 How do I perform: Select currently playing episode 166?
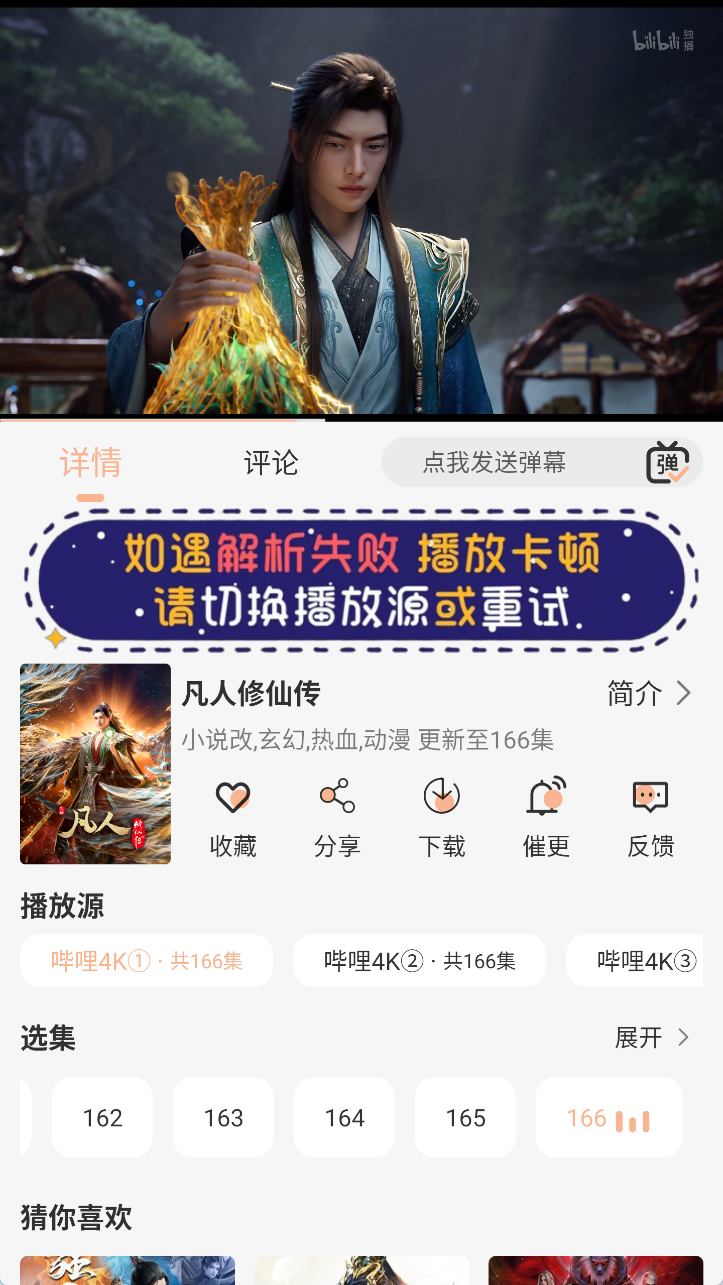pos(608,1118)
